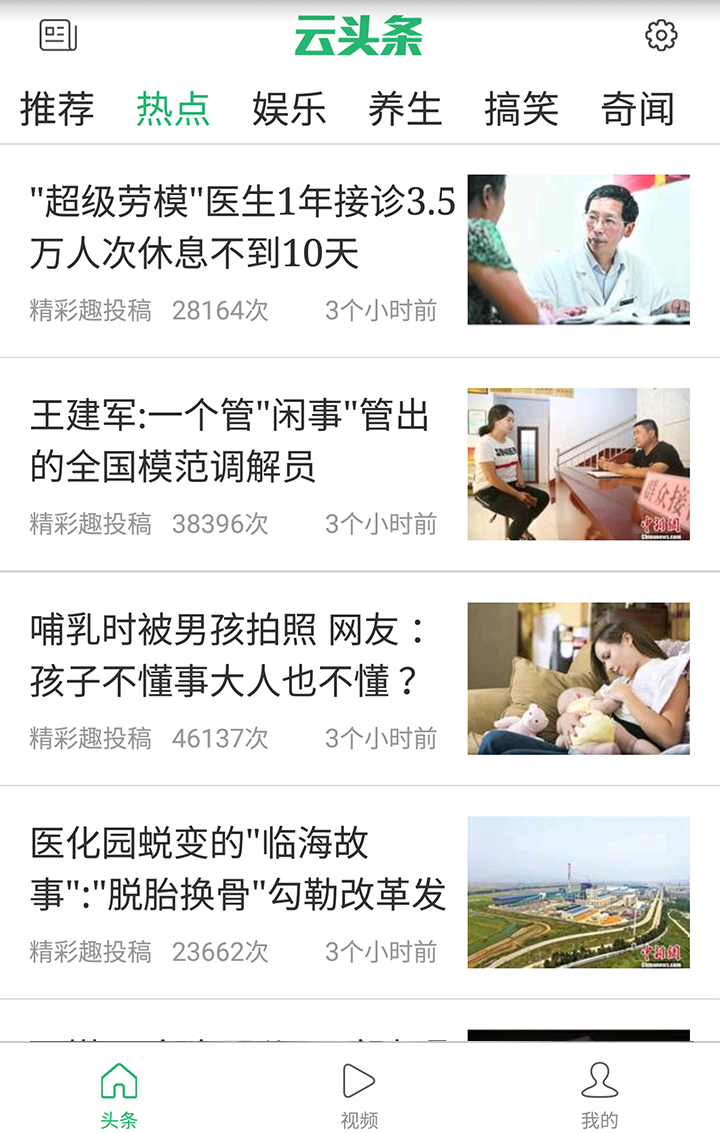Select the 热点 tab
Screen dimensions: 720x1133
[x=173, y=109]
